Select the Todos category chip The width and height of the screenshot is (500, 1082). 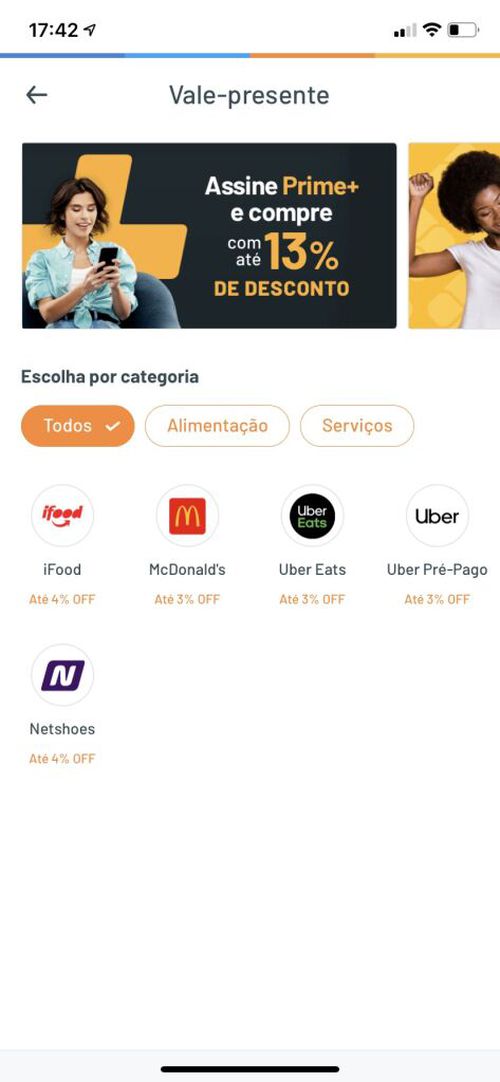click(78, 426)
